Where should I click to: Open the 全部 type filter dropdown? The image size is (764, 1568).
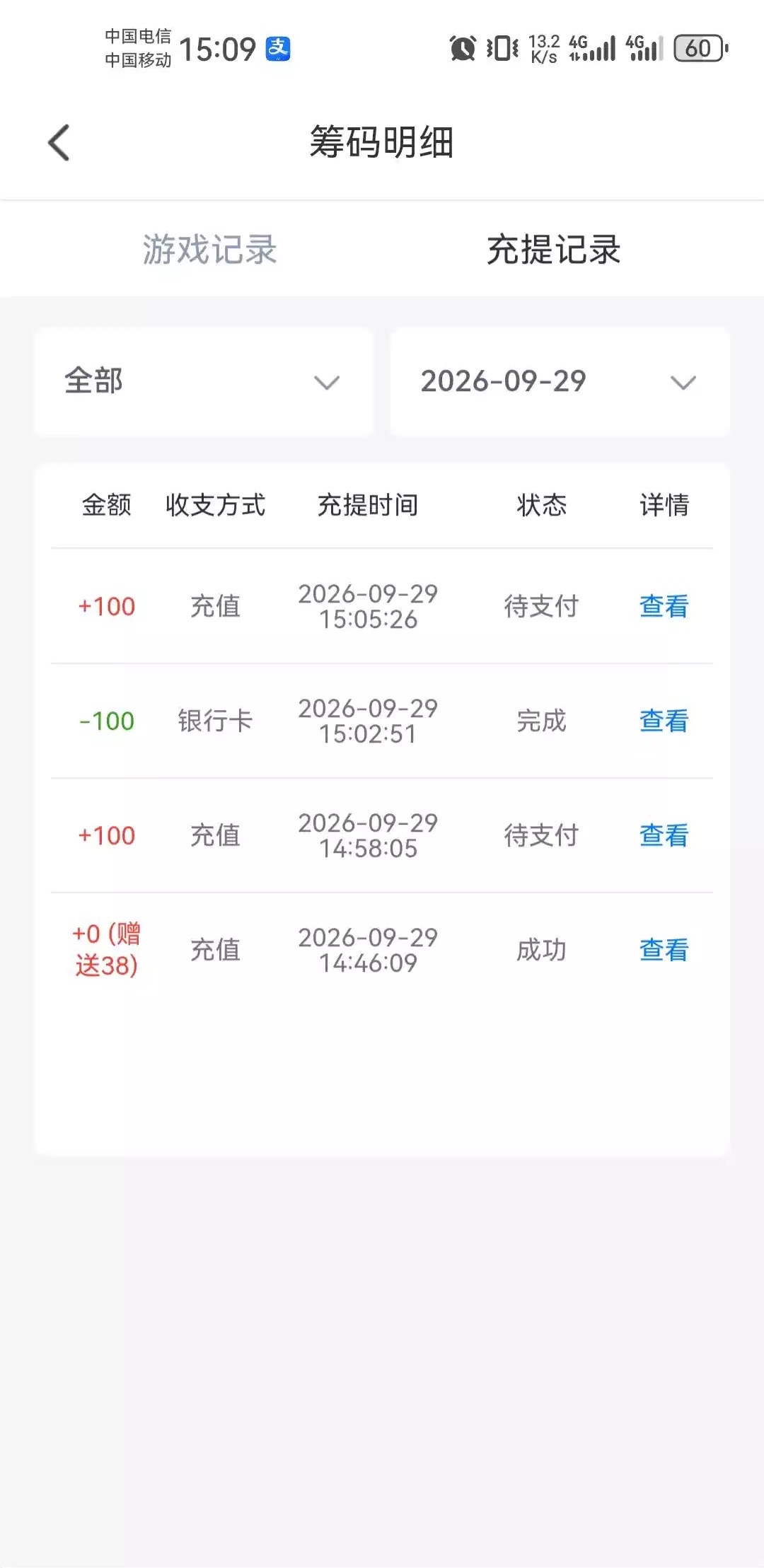click(x=204, y=382)
